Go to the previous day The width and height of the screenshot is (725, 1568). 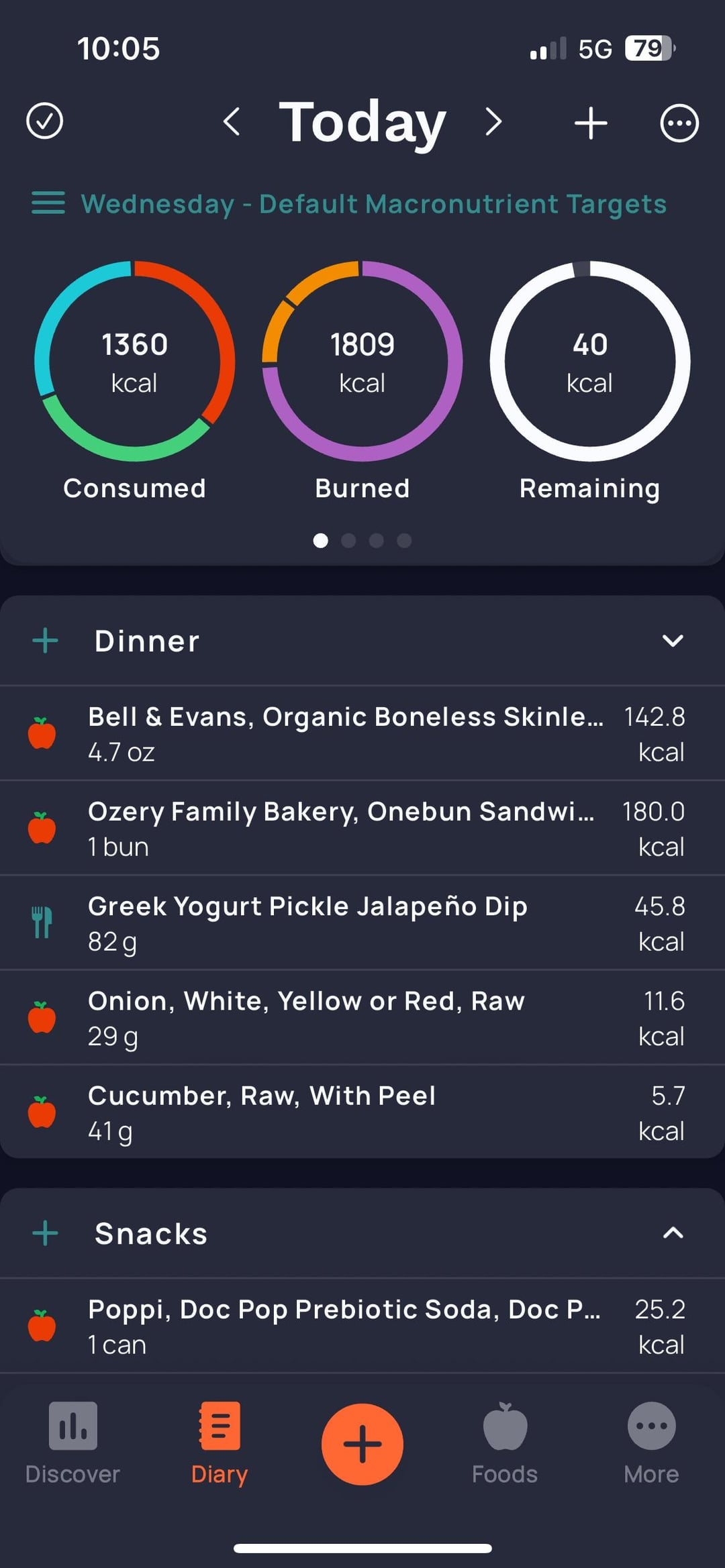pyautogui.click(x=232, y=122)
